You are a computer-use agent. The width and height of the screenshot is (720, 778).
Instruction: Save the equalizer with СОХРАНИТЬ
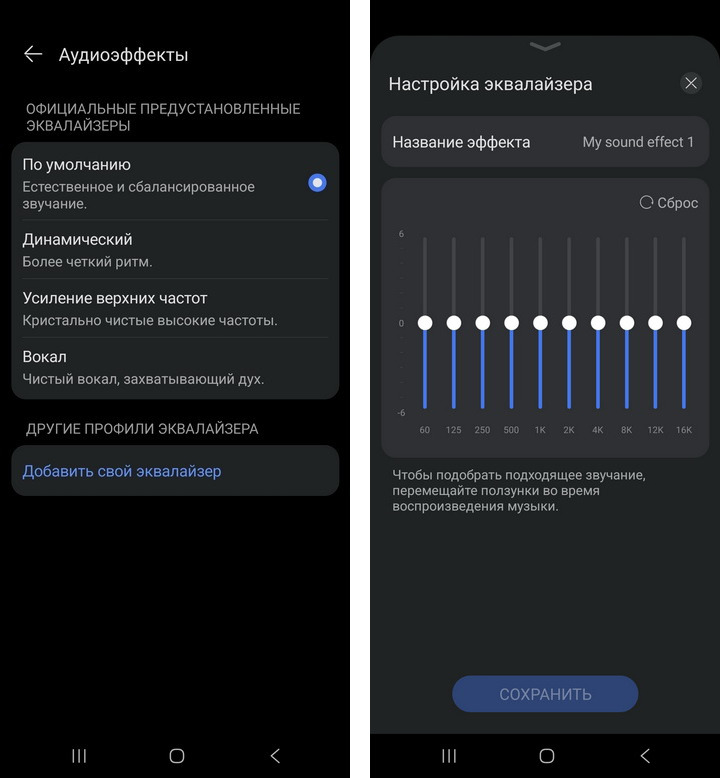pos(545,694)
